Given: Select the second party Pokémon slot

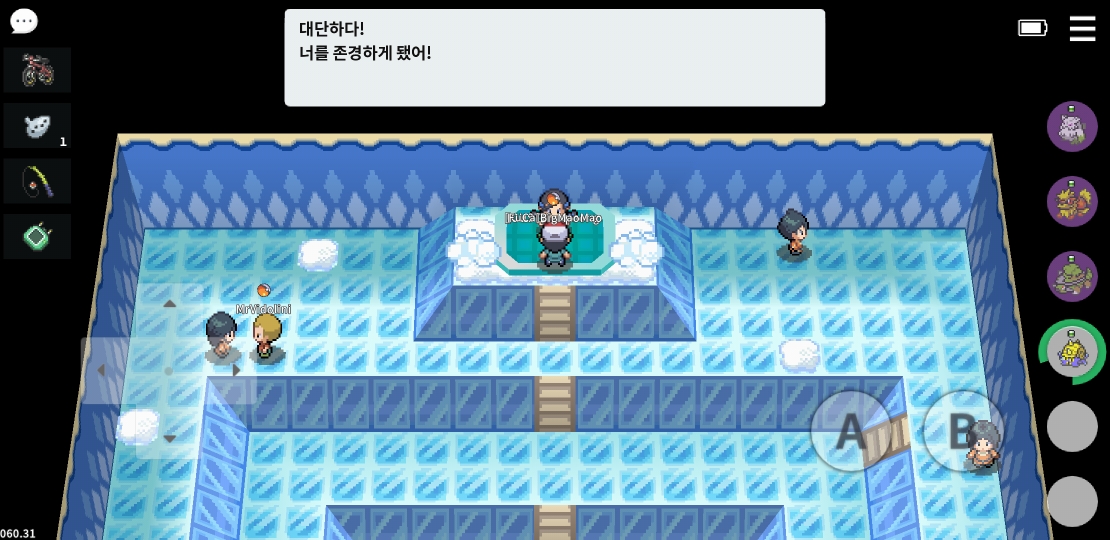Looking at the screenshot, I should (x=1072, y=201).
